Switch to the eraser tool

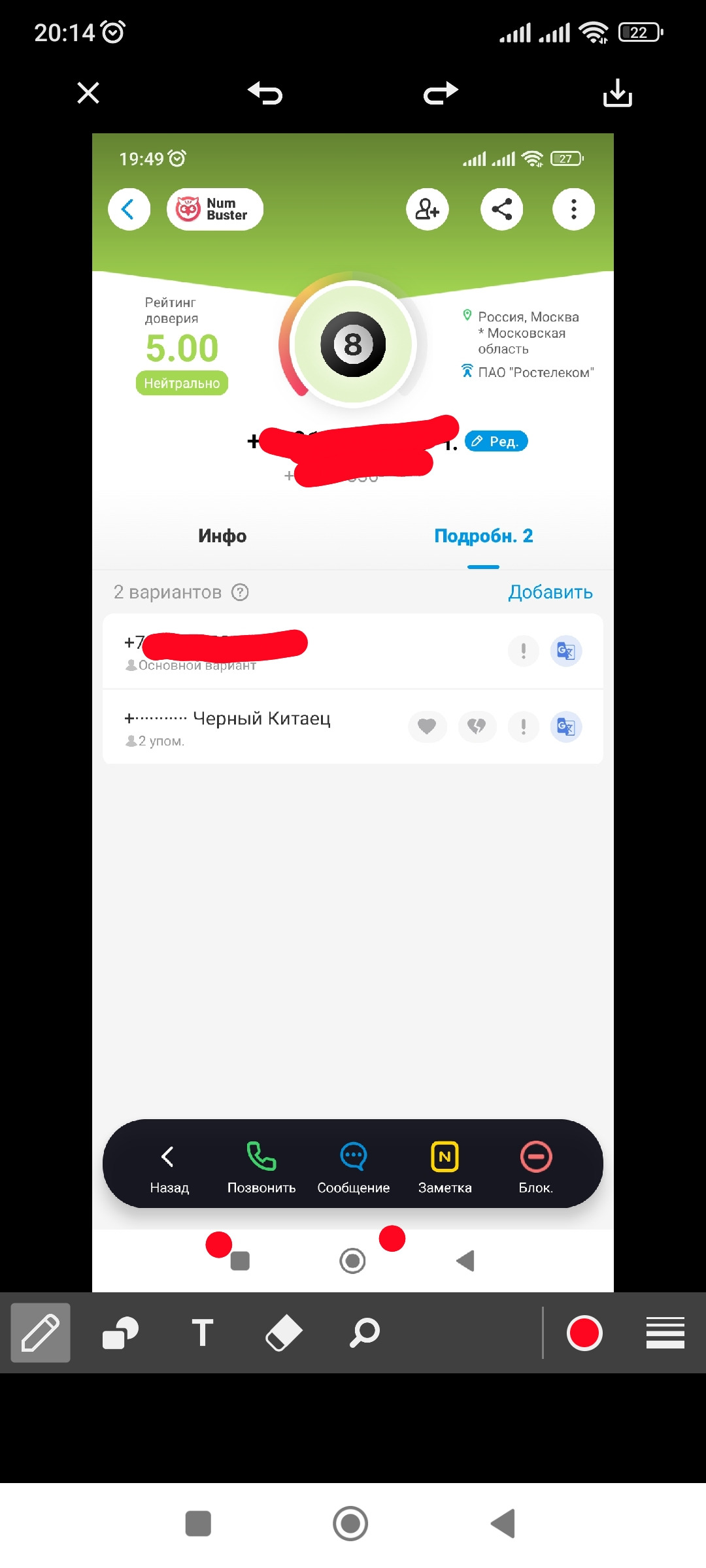click(x=284, y=1333)
